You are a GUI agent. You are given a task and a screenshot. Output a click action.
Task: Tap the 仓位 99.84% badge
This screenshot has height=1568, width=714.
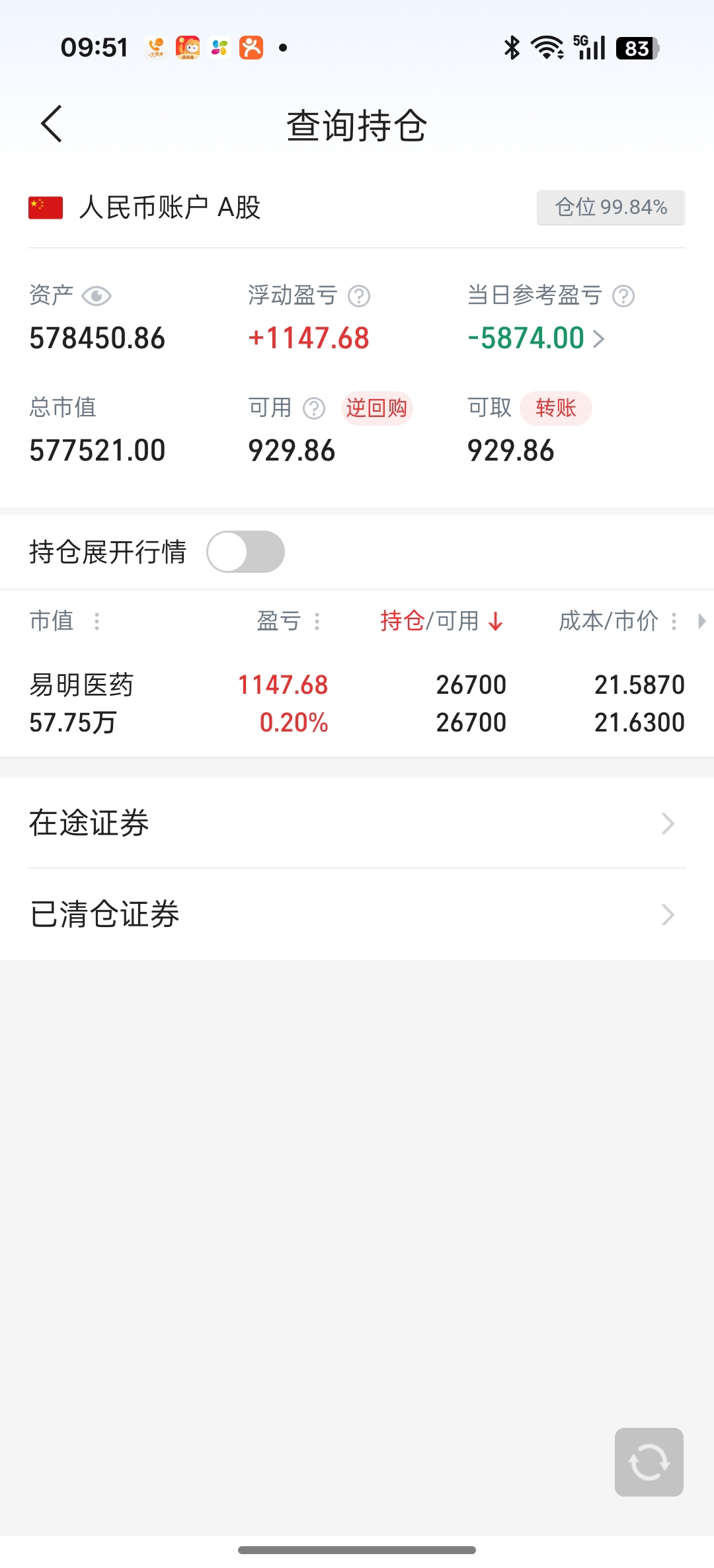611,207
